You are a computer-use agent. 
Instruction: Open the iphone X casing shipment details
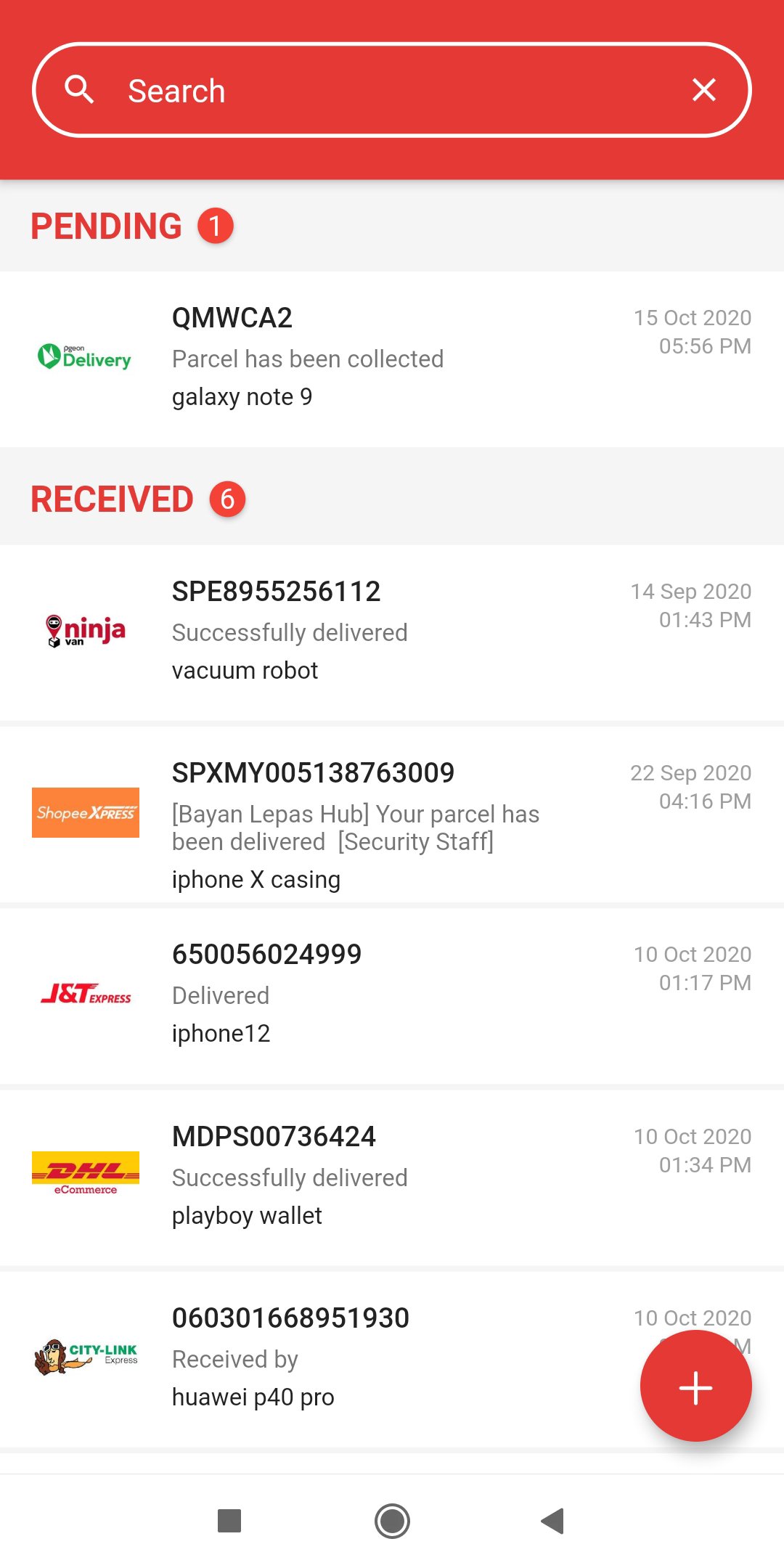point(392,824)
